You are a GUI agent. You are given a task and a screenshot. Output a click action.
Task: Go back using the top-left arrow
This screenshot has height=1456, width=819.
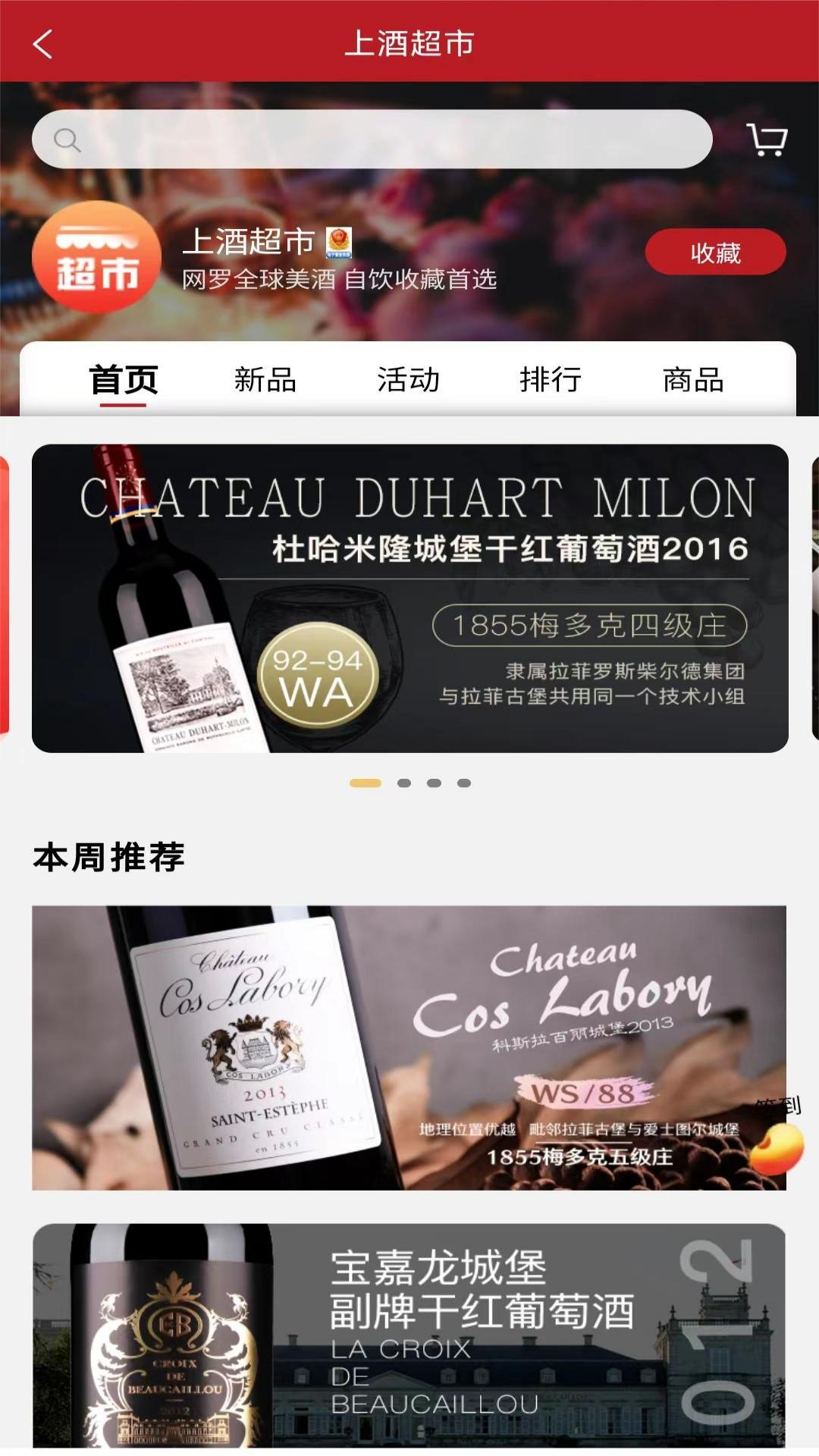[x=43, y=44]
